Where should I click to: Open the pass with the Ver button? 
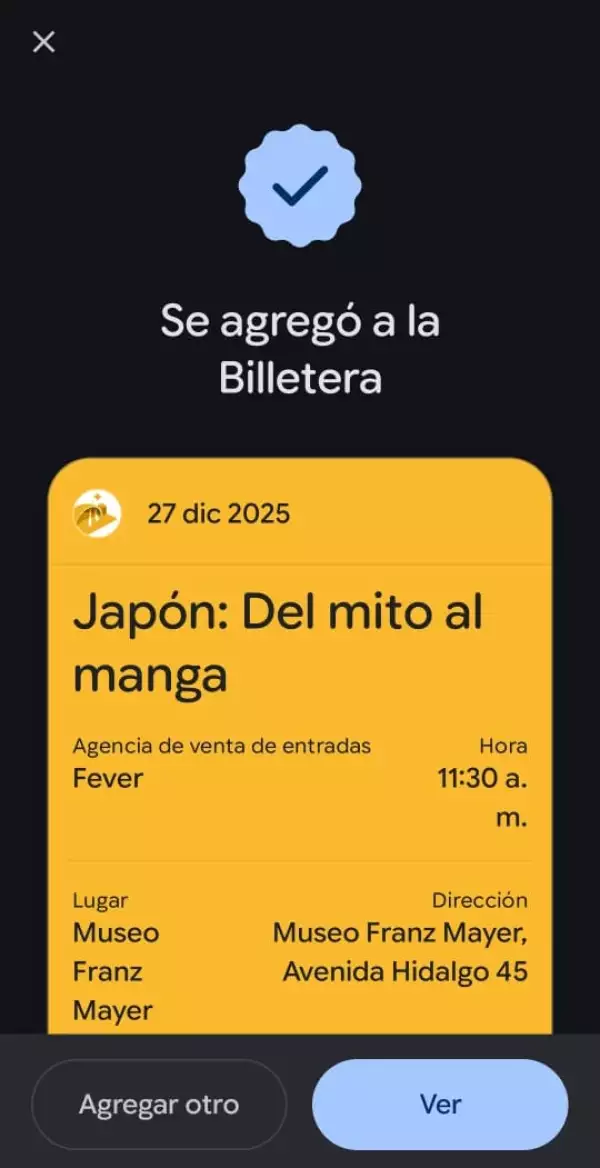tap(440, 1104)
